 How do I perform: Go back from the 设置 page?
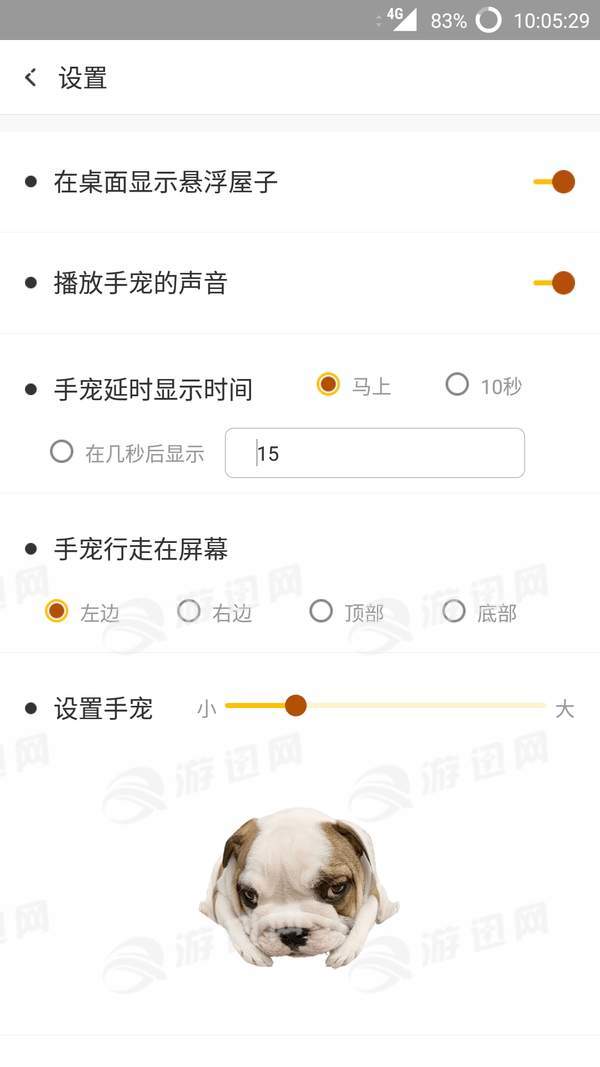click(x=31, y=78)
